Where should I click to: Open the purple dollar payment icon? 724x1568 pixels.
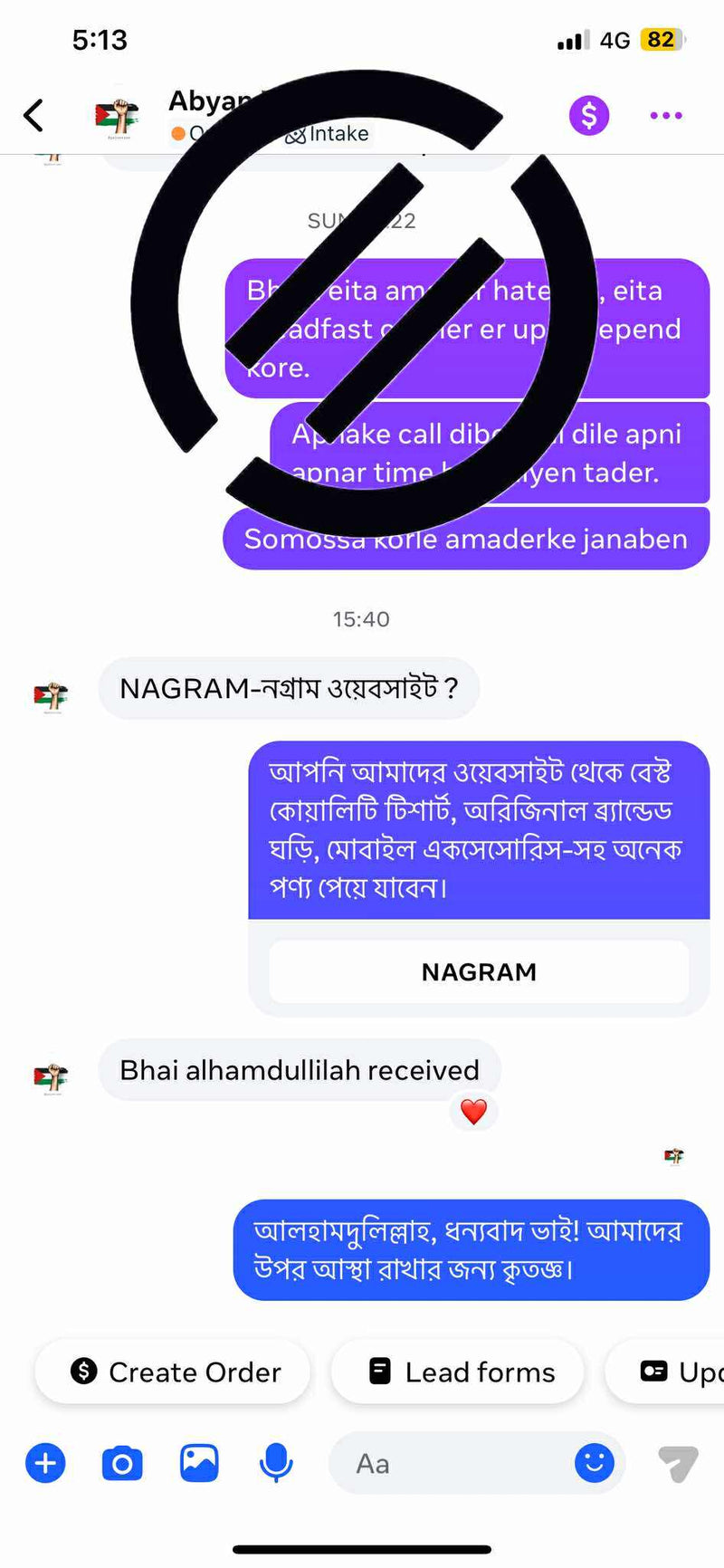[589, 115]
